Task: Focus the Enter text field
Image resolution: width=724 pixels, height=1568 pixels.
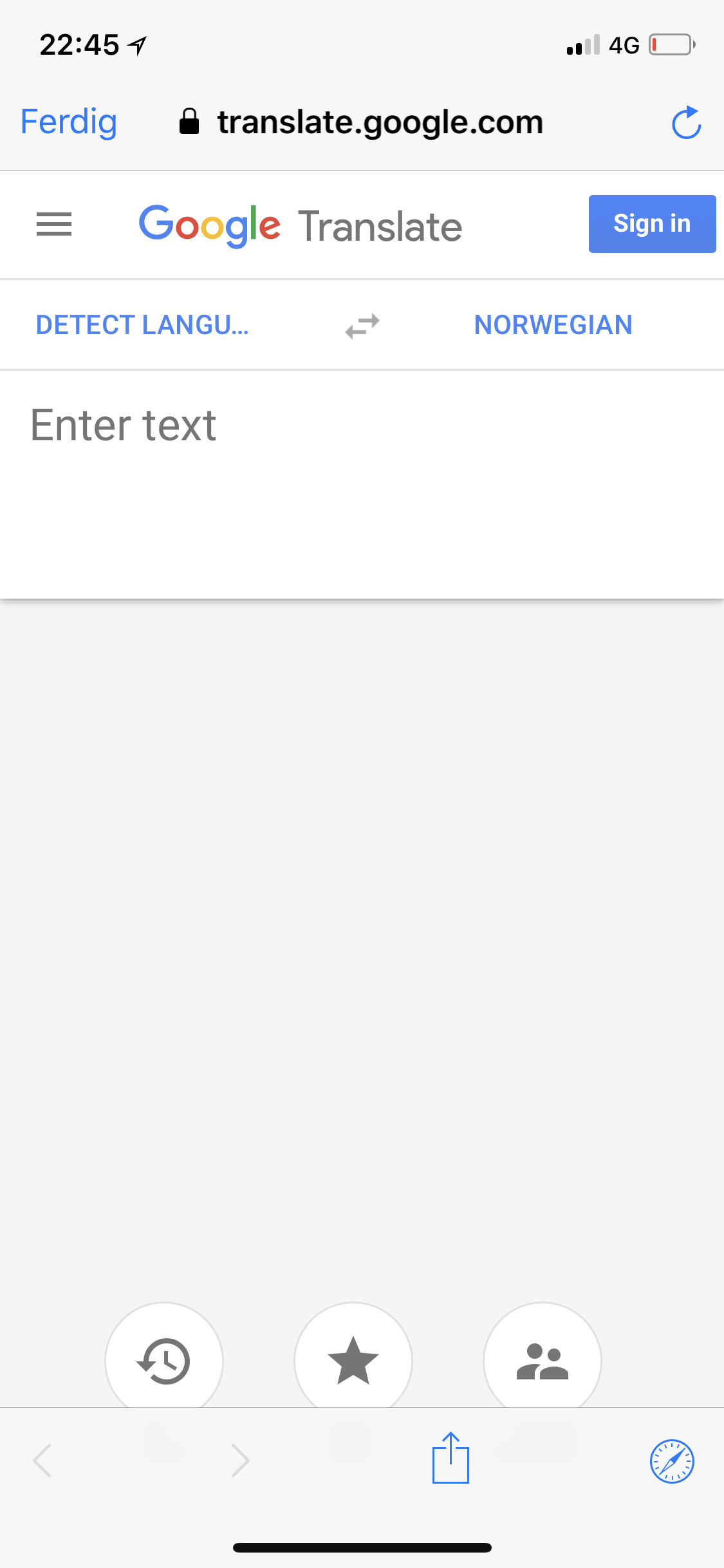Action: (x=362, y=484)
